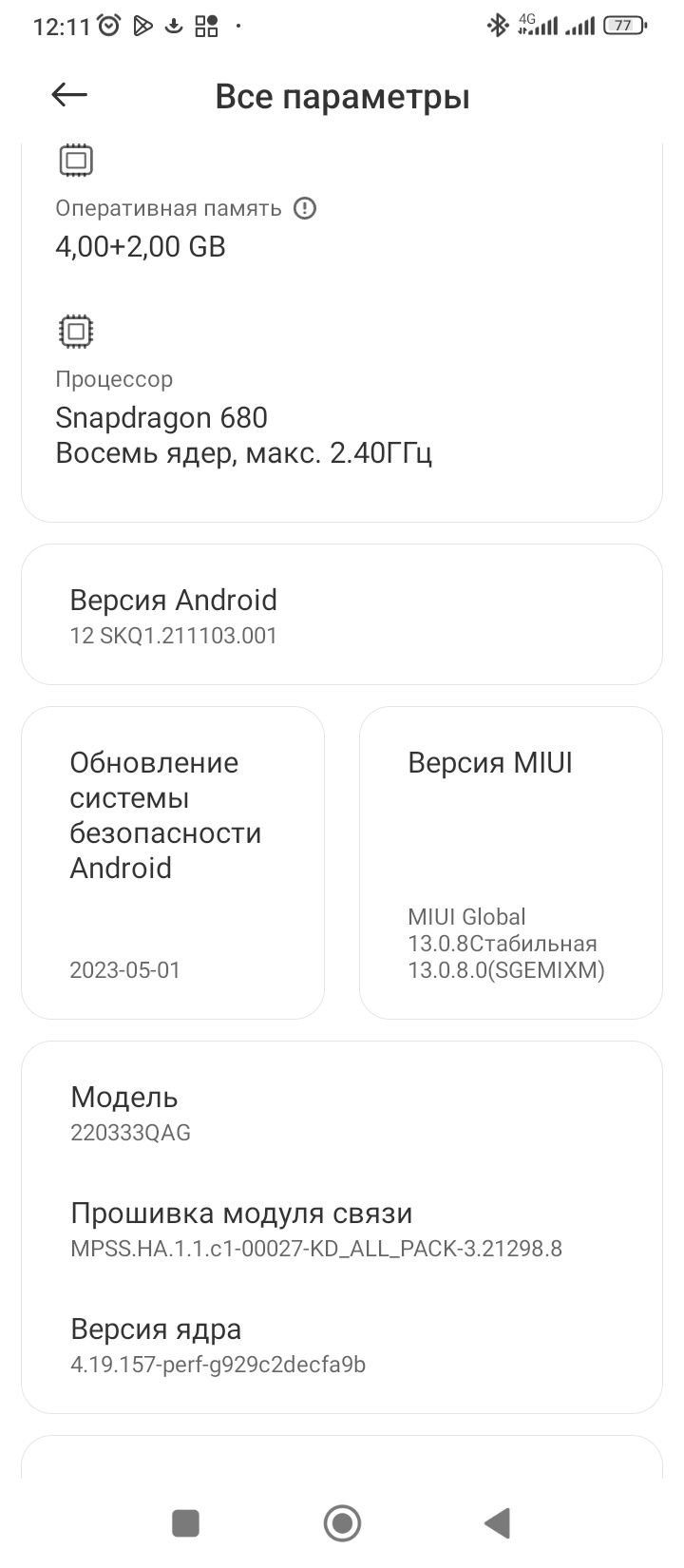Open recent apps with the square button

point(185,1523)
